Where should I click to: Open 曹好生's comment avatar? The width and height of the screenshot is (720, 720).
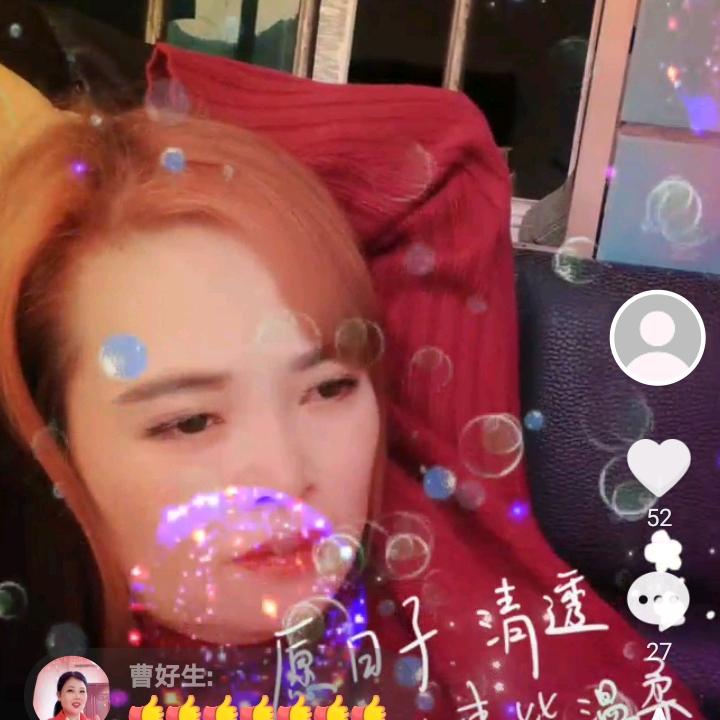click(x=71, y=691)
